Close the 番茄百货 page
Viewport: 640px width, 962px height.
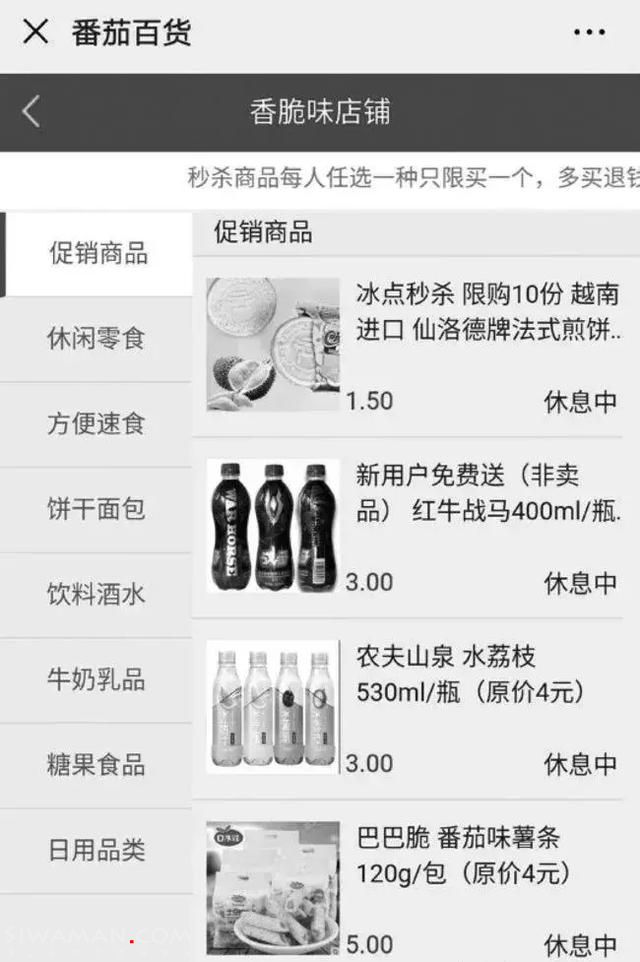point(35,32)
